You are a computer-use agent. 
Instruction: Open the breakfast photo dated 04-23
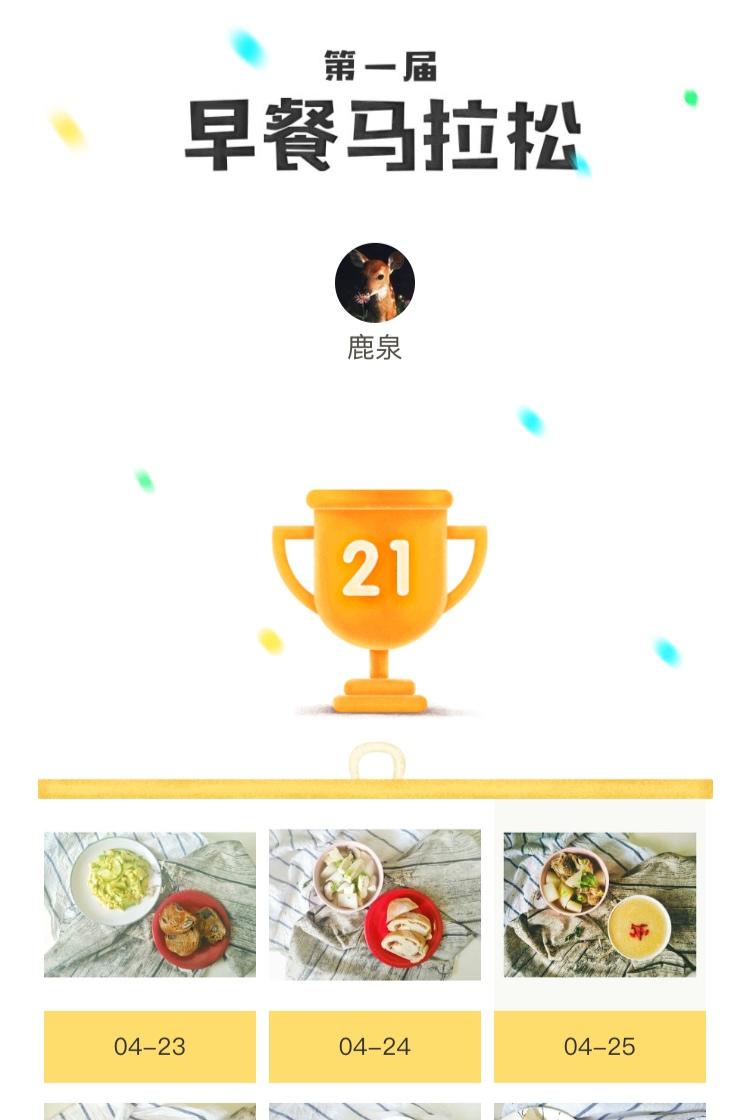(x=150, y=904)
